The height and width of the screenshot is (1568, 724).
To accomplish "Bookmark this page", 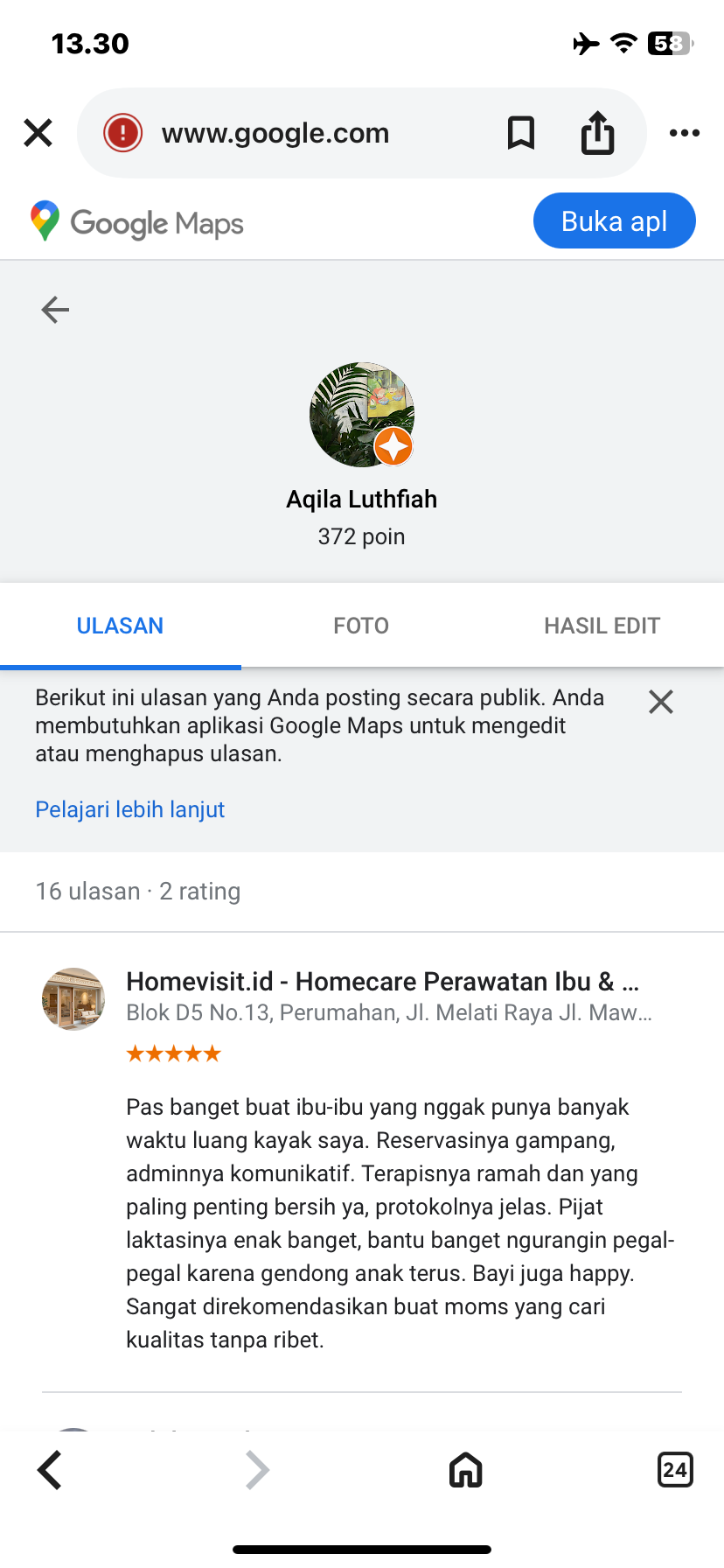I will click(521, 133).
